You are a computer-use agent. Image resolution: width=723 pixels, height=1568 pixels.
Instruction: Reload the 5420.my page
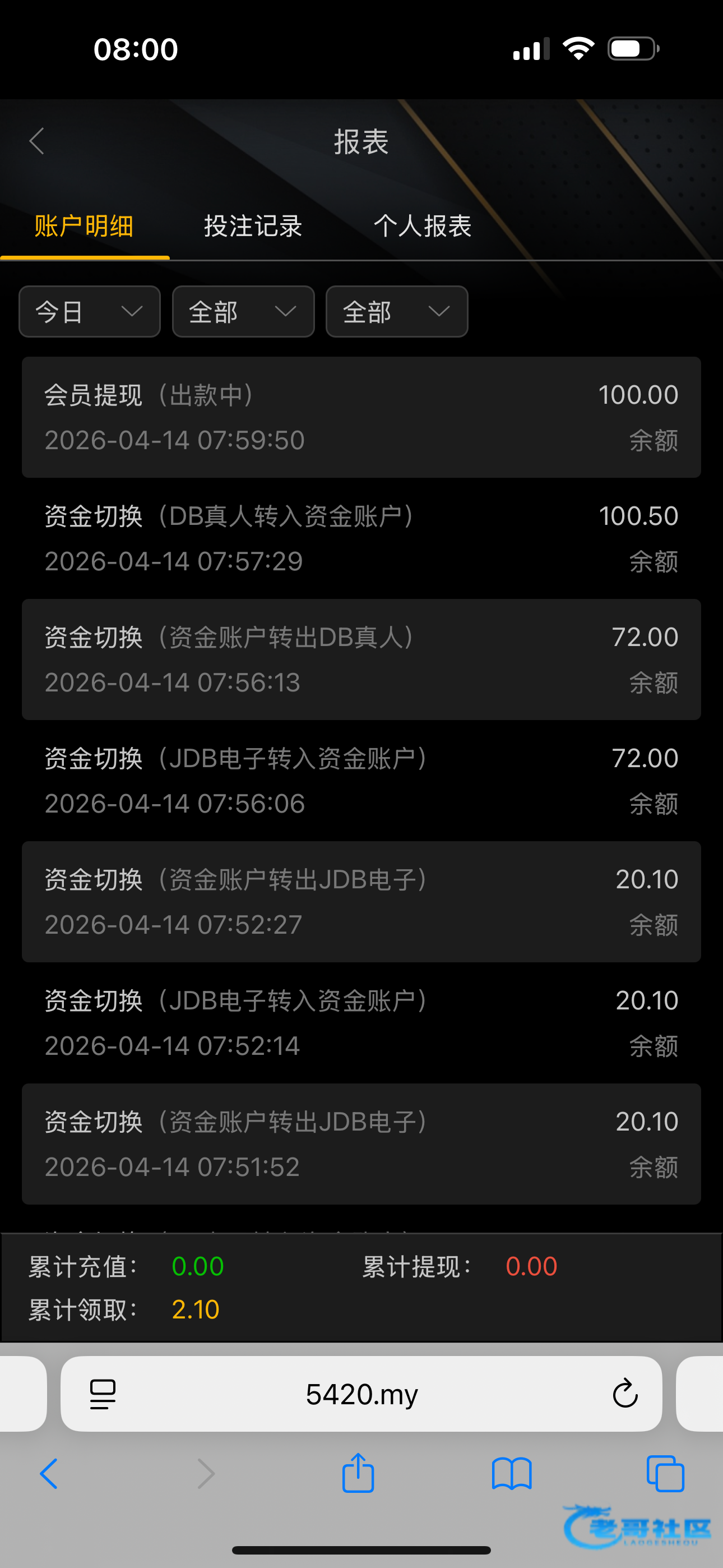(625, 1393)
